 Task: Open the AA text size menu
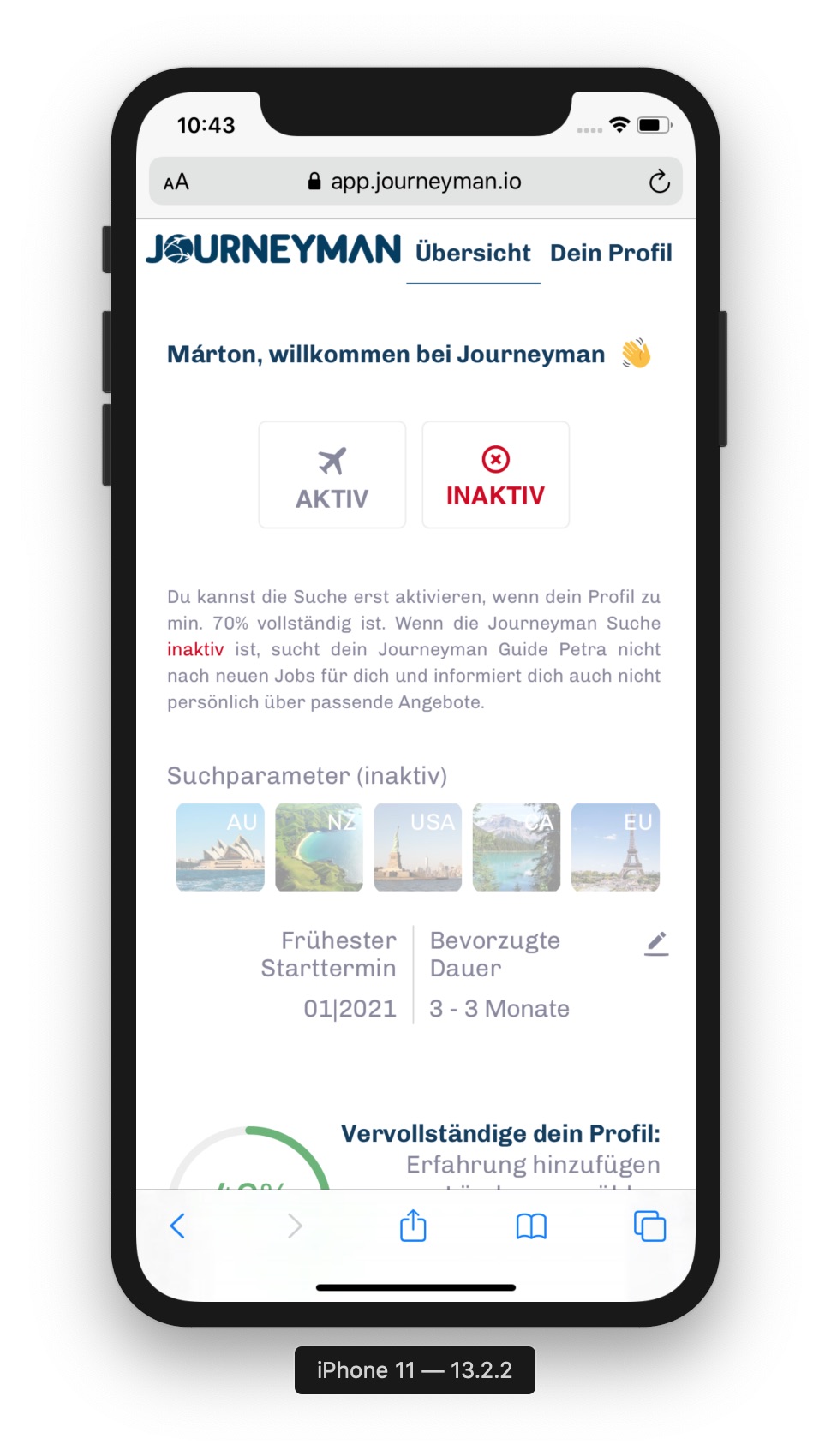(x=177, y=181)
